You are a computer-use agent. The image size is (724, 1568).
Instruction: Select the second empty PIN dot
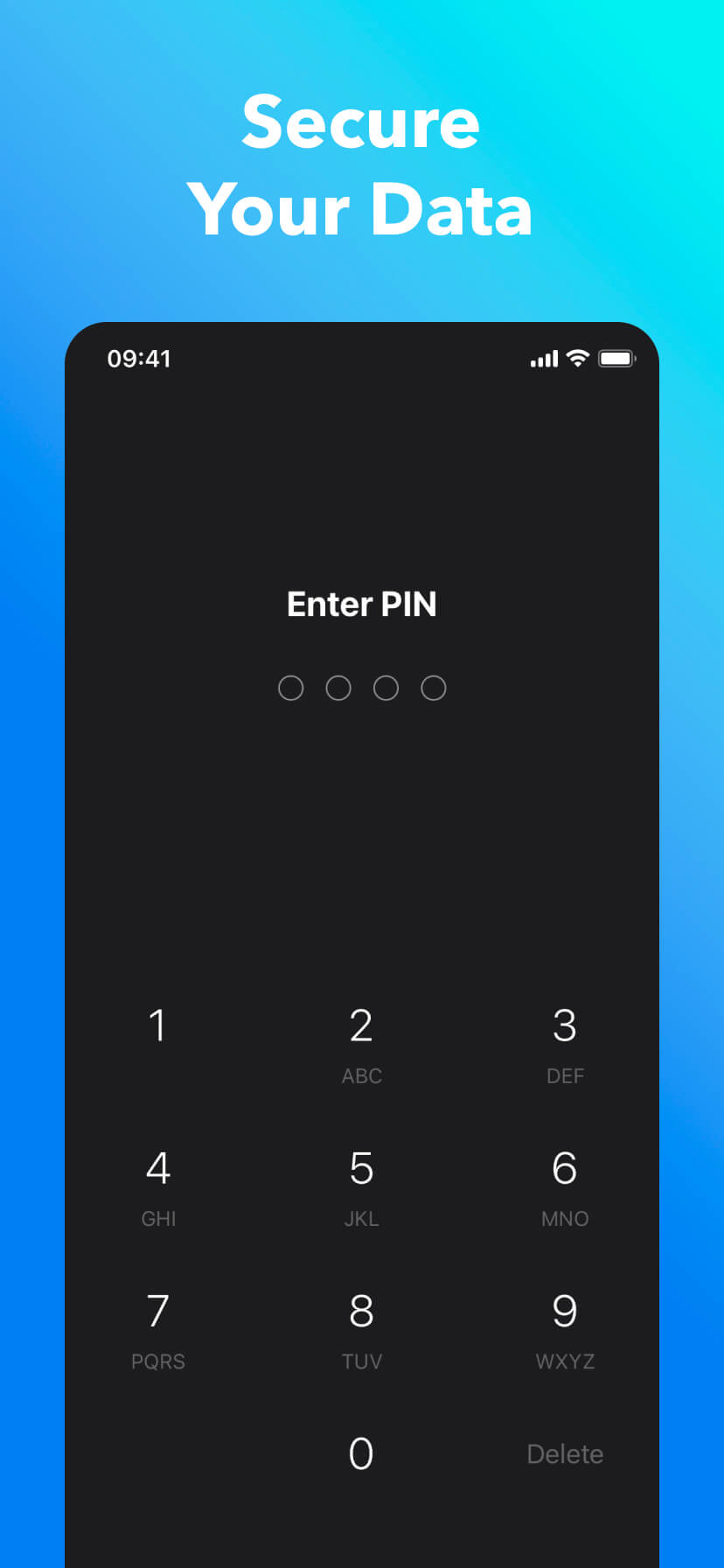tap(339, 688)
